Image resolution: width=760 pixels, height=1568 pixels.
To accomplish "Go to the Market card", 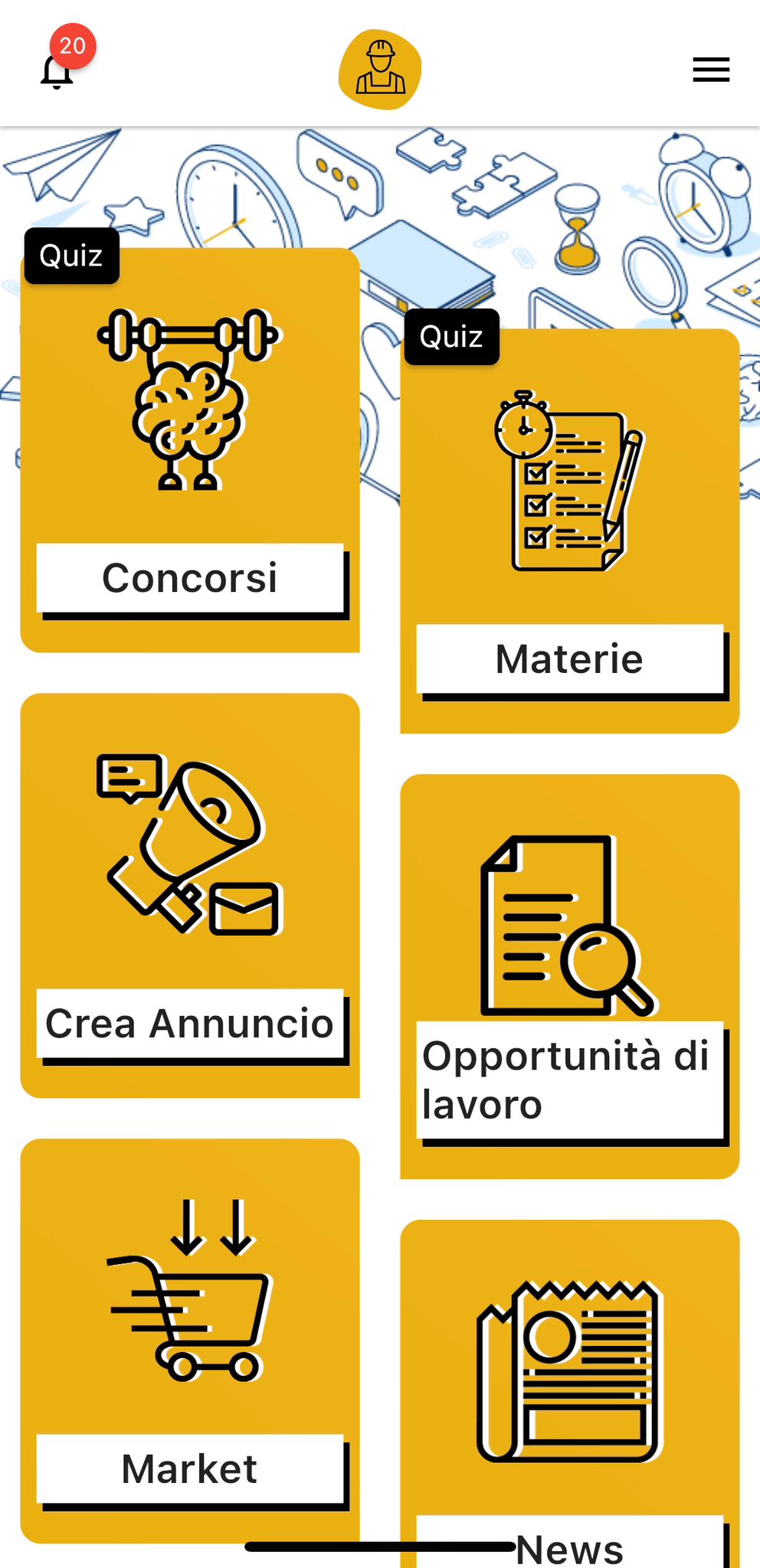I will 190,1341.
